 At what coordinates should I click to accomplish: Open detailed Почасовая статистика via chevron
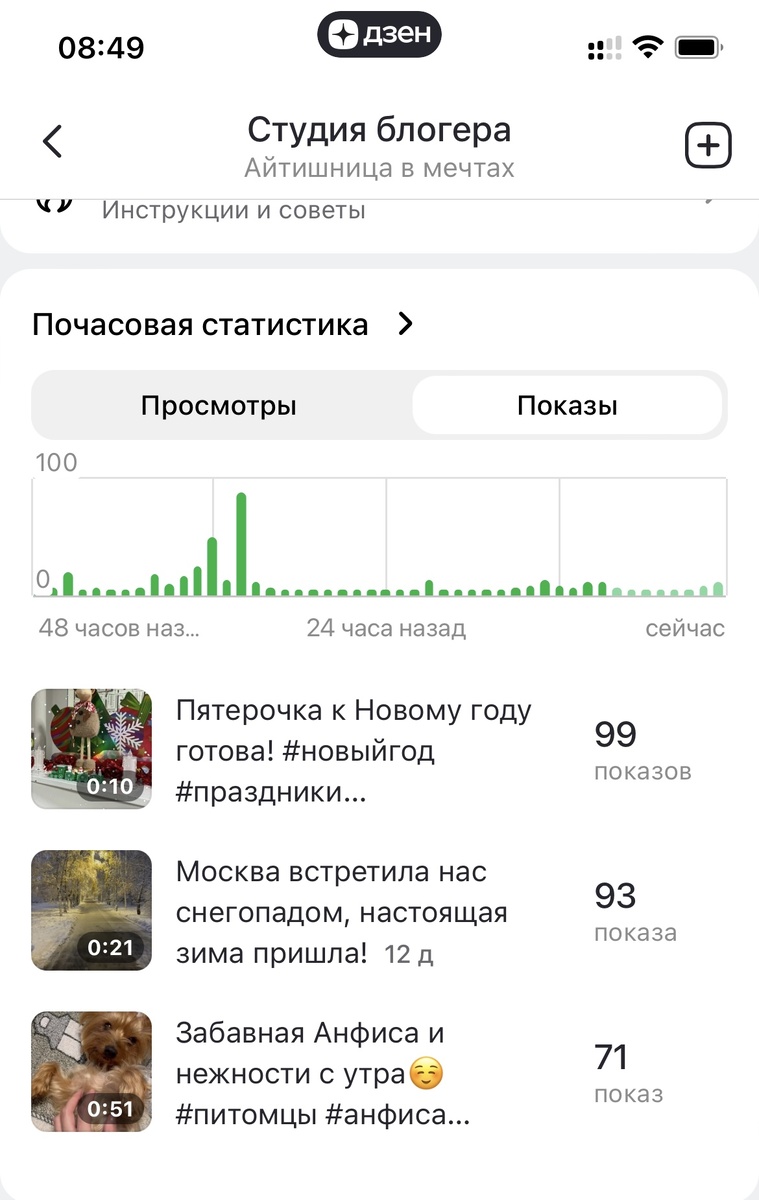pyautogui.click(x=405, y=323)
